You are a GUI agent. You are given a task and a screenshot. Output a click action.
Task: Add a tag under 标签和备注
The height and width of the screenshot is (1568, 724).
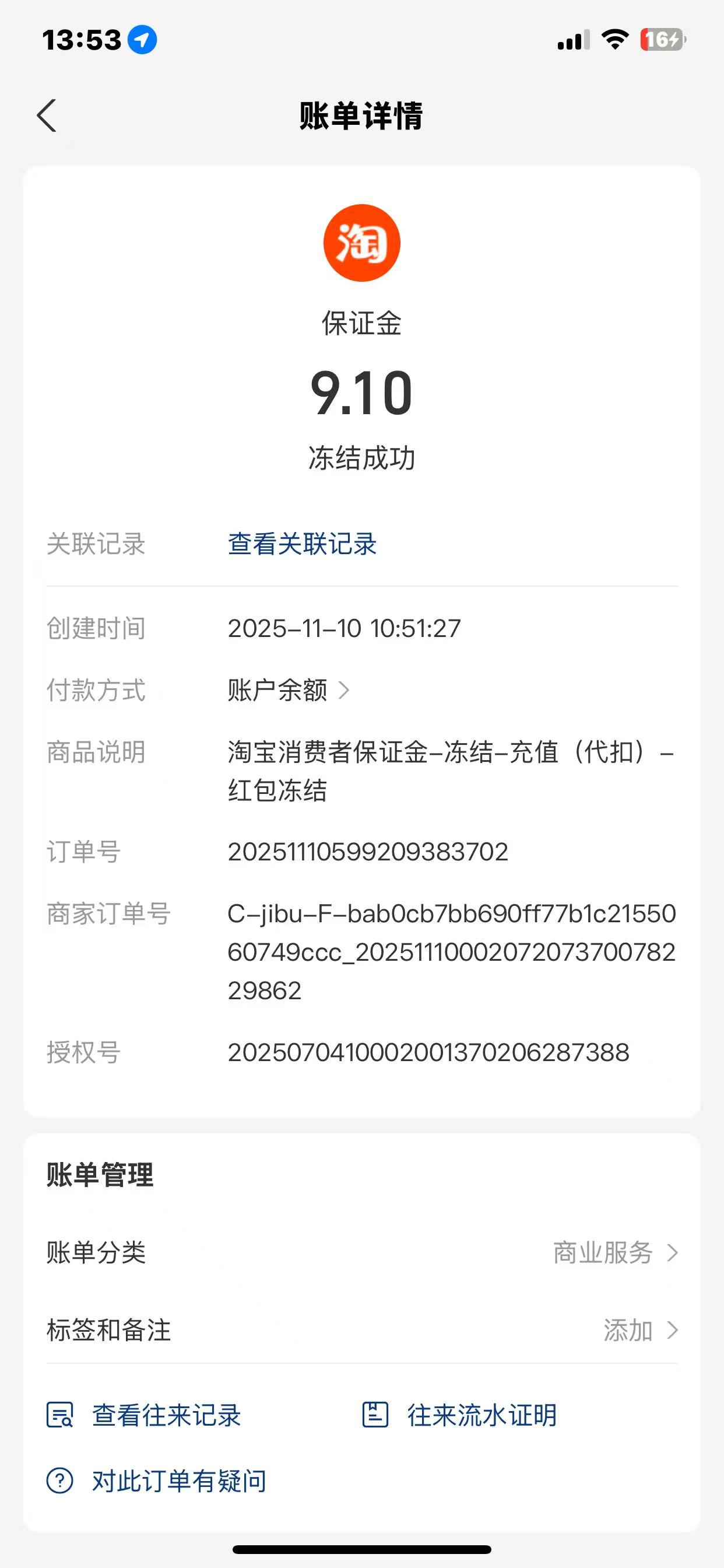click(x=639, y=1330)
